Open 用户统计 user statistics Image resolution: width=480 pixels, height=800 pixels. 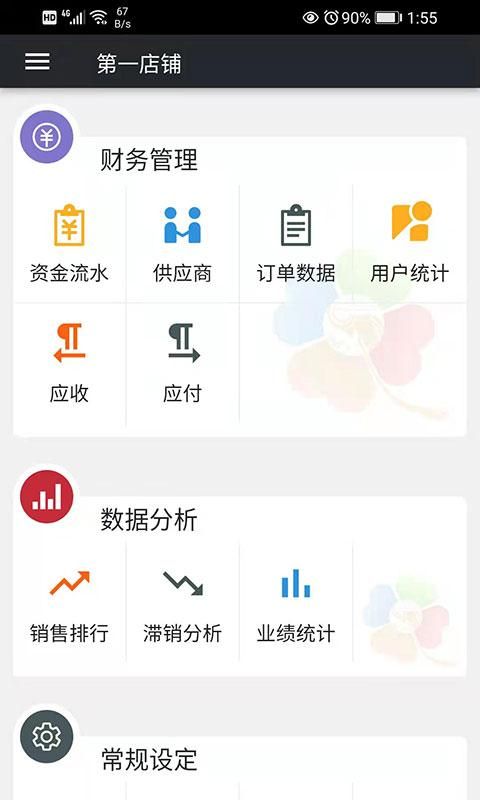click(410, 243)
